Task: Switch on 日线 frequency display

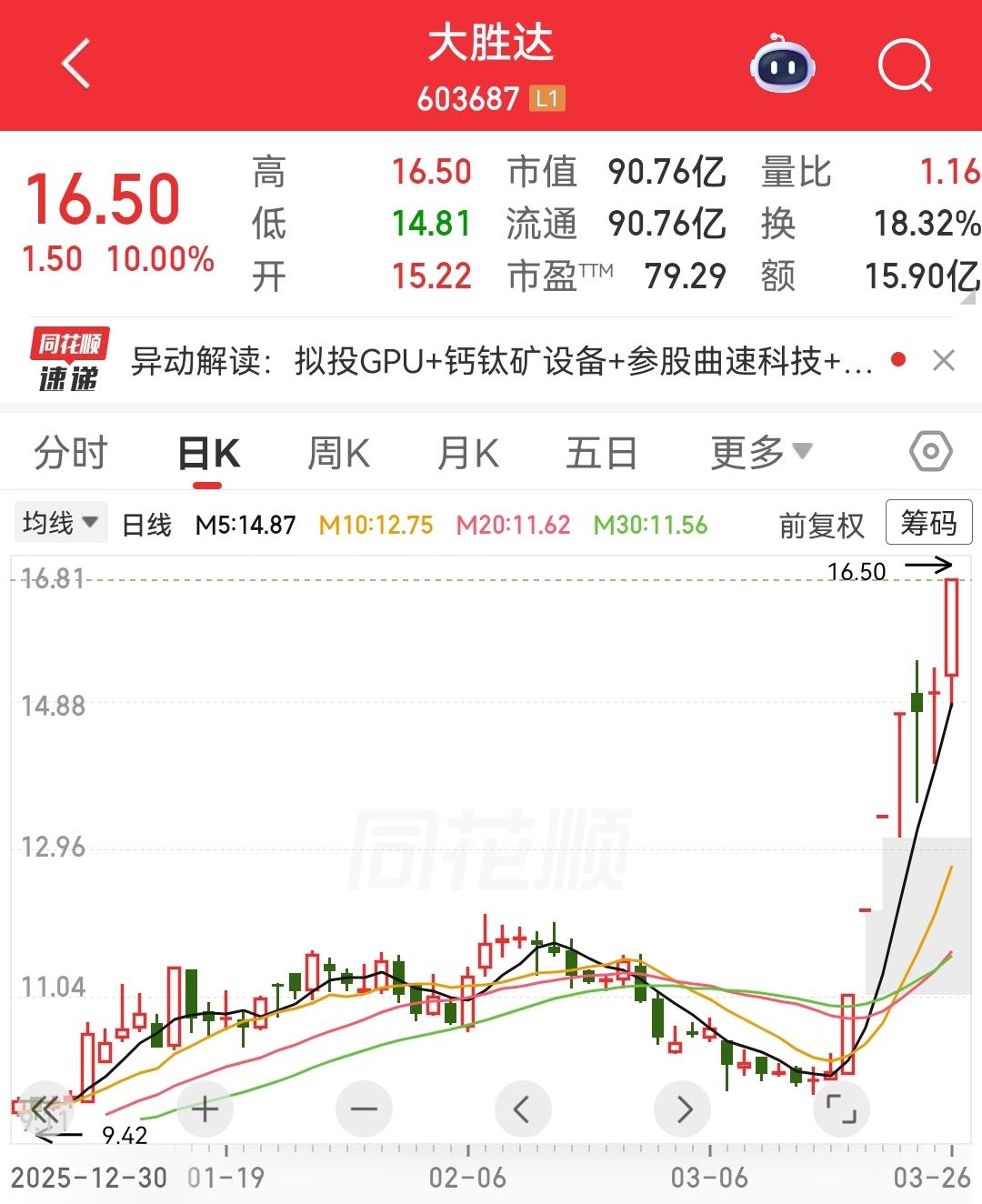Action: 145,526
